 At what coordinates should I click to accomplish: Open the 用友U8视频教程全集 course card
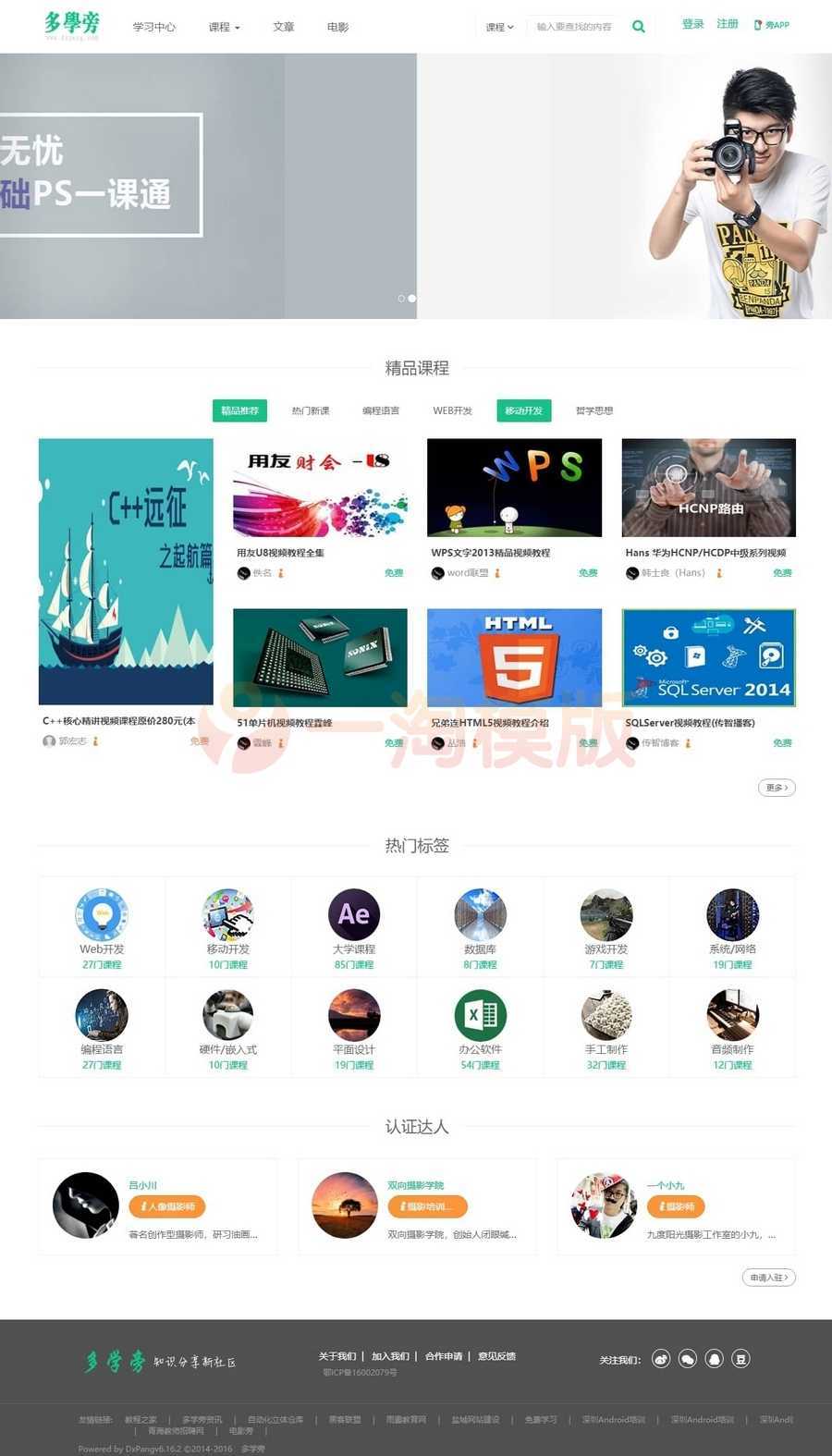320,488
